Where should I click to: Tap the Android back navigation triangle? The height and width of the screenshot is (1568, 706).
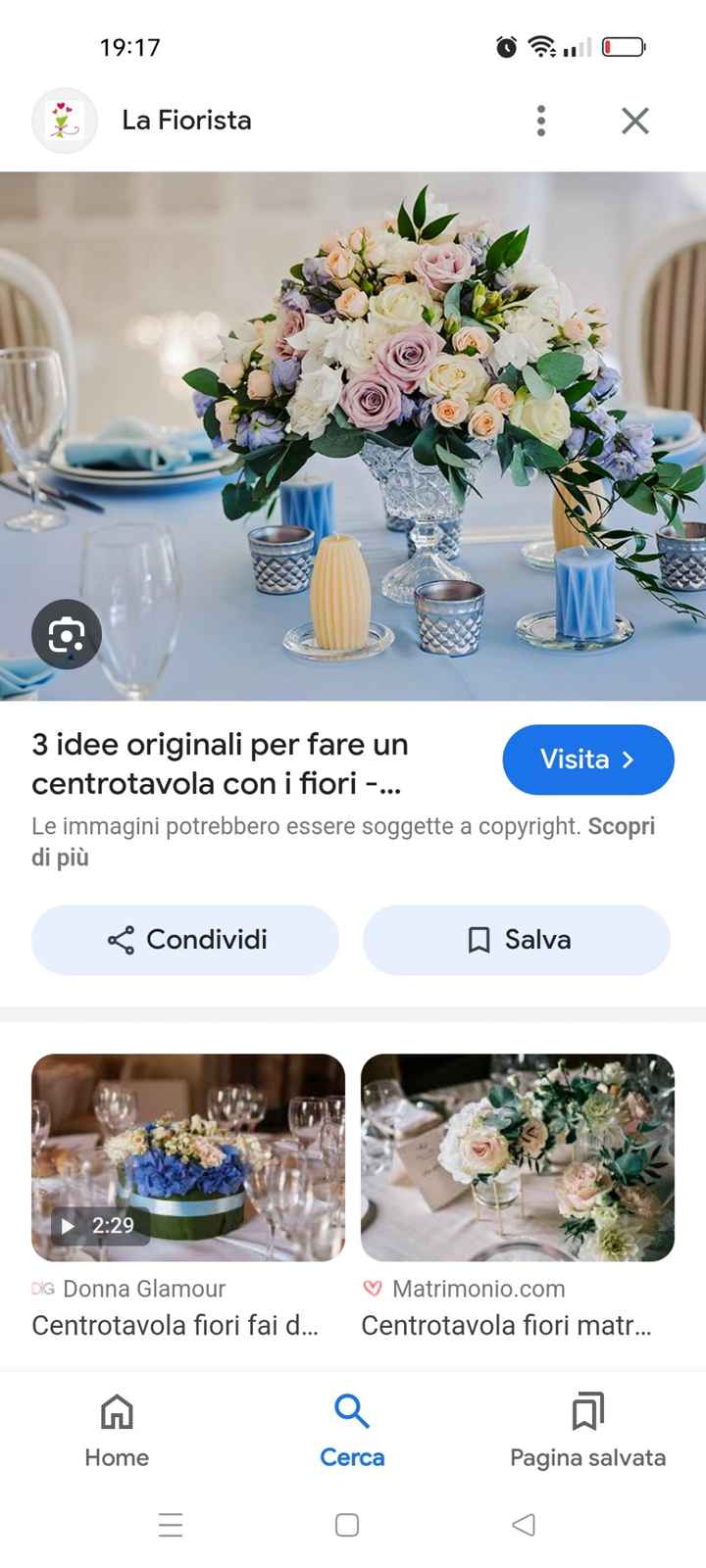[523, 1525]
